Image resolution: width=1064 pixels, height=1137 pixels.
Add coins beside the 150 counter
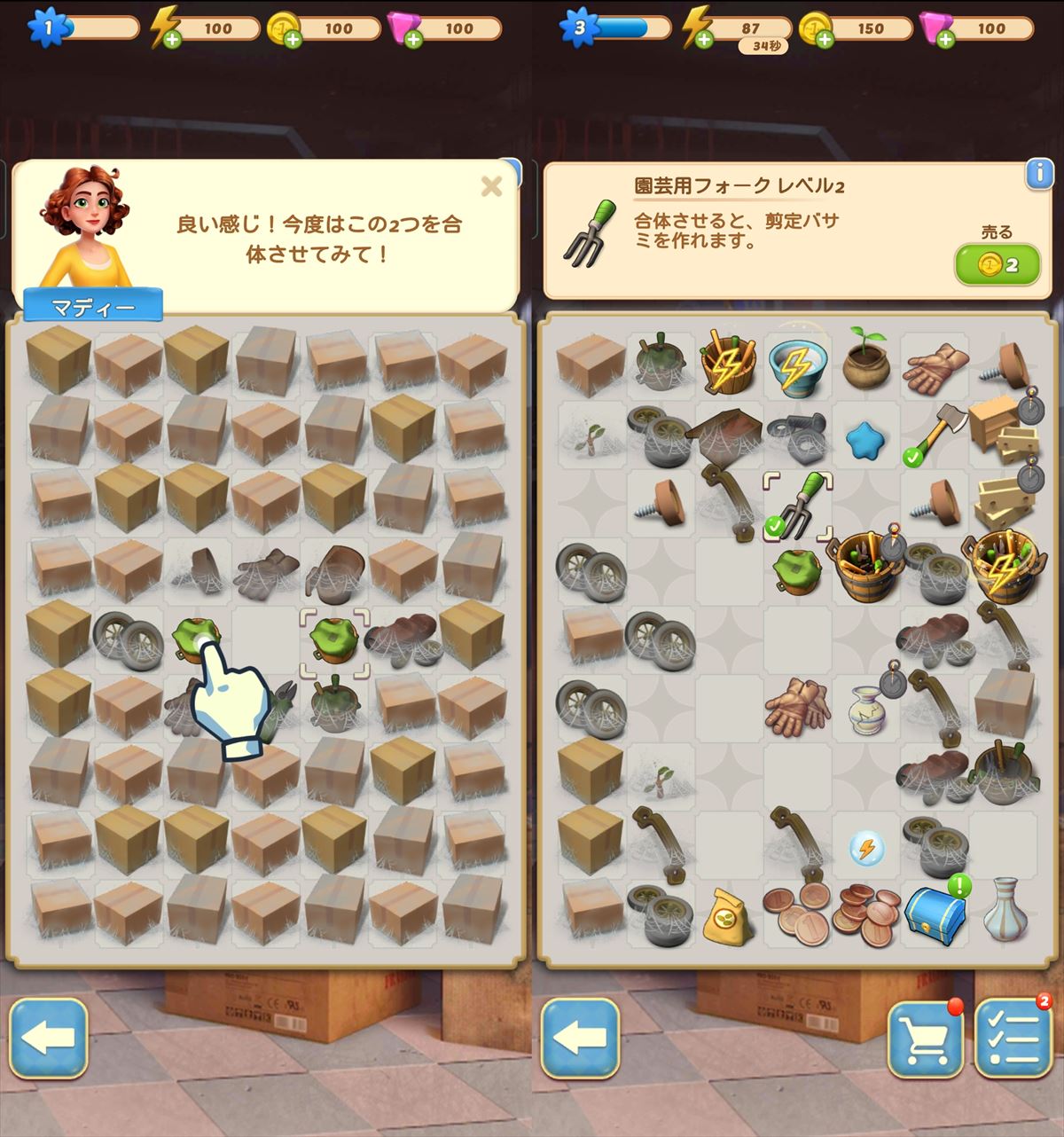(x=824, y=40)
